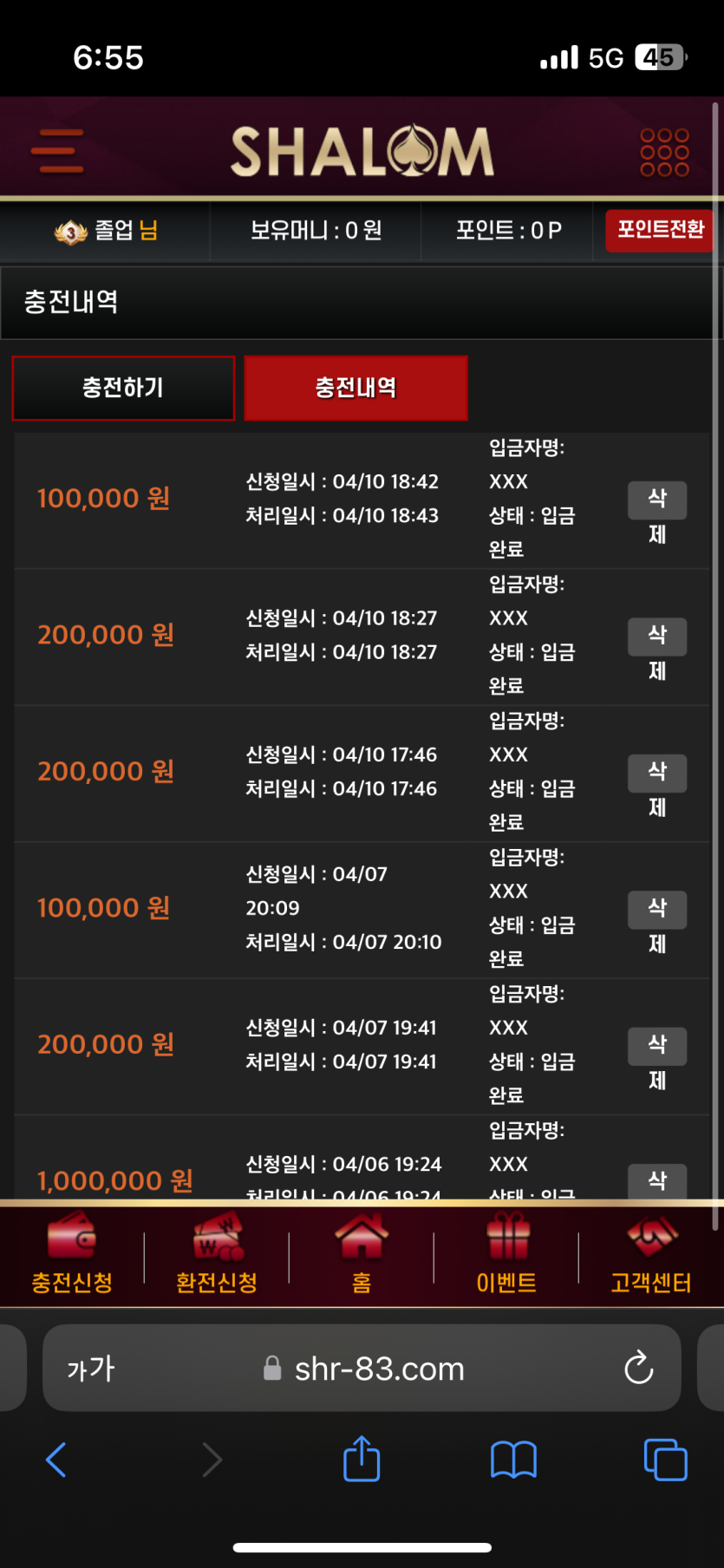Switch to the 충전하기 tab
The image size is (724, 1568).
123,388
